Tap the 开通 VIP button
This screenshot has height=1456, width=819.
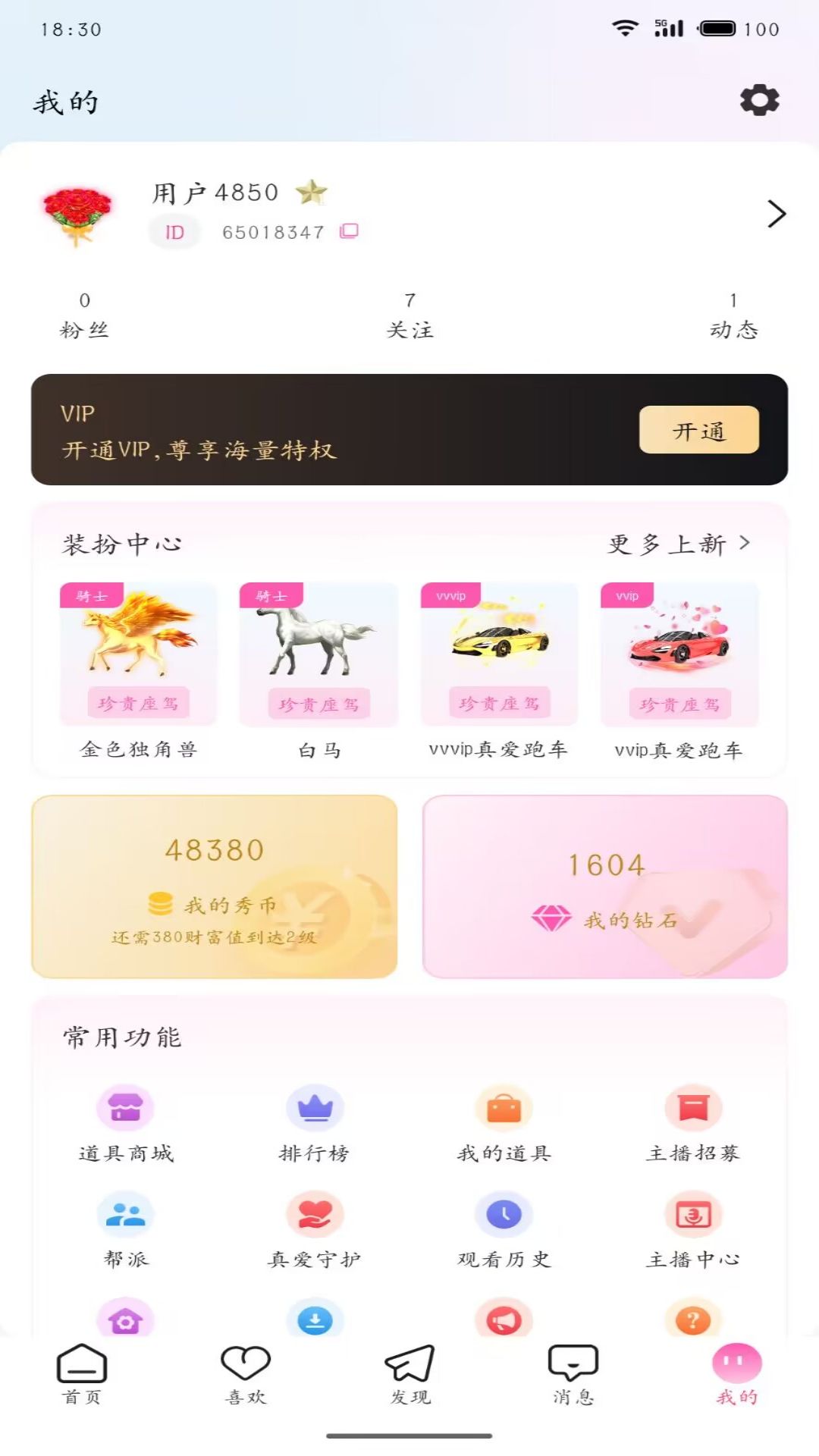point(698,431)
